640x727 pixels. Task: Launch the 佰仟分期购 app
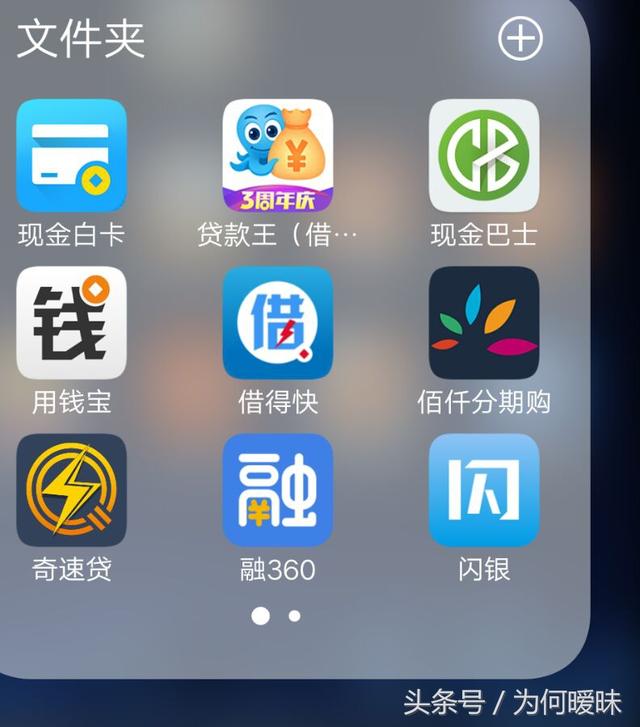[x=484, y=324]
